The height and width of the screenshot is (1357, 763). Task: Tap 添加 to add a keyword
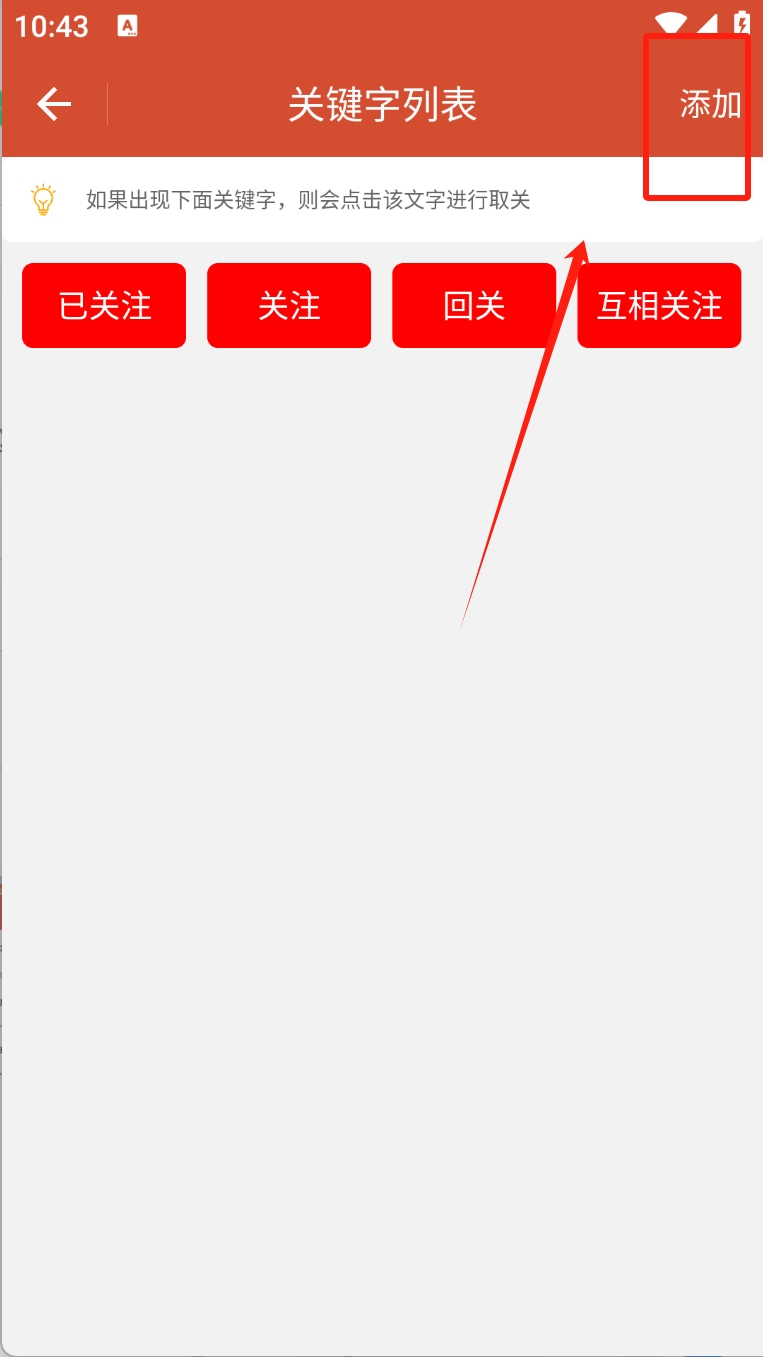pos(710,104)
